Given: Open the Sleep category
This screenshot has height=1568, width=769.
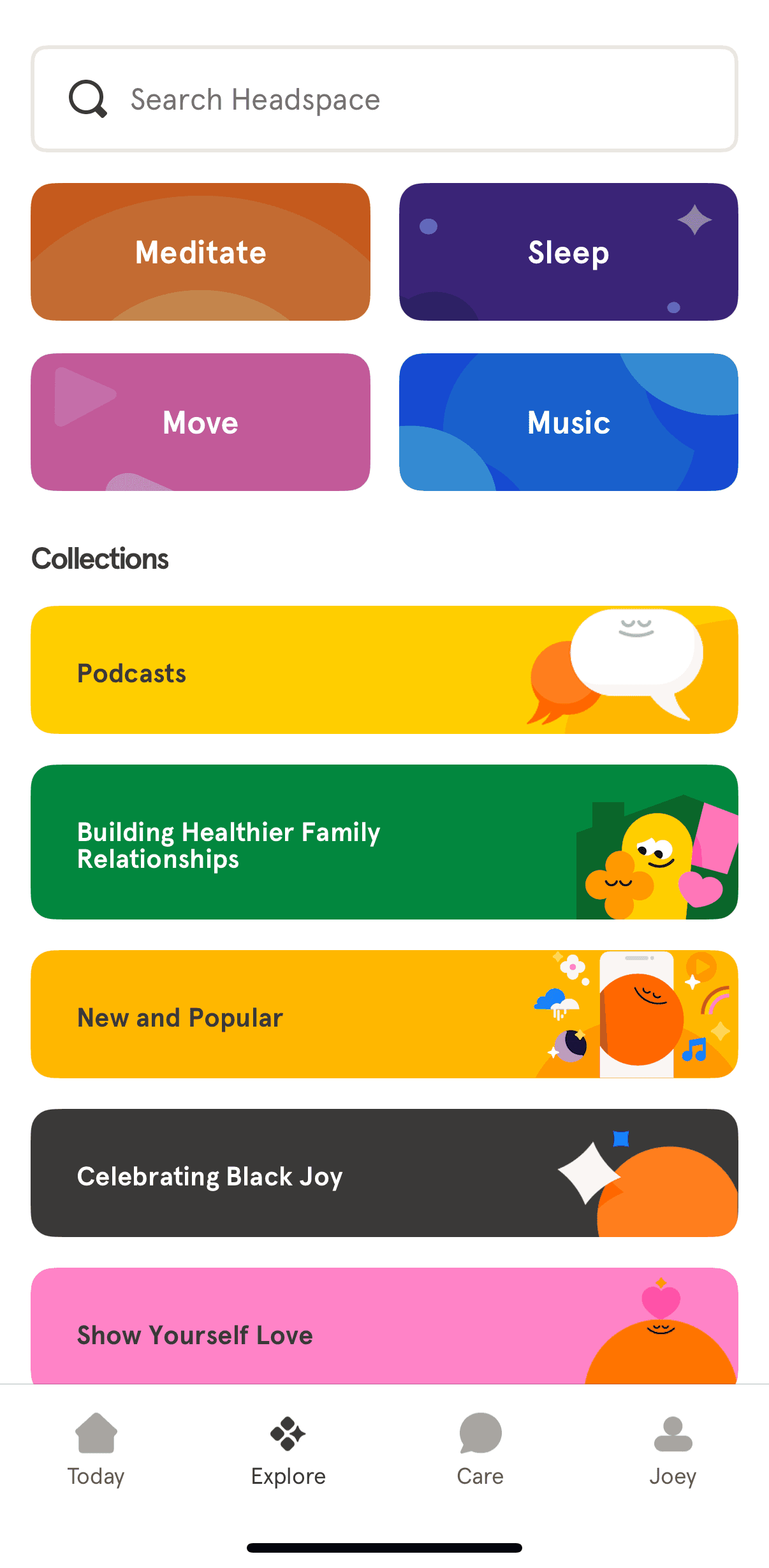Looking at the screenshot, I should (568, 252).
